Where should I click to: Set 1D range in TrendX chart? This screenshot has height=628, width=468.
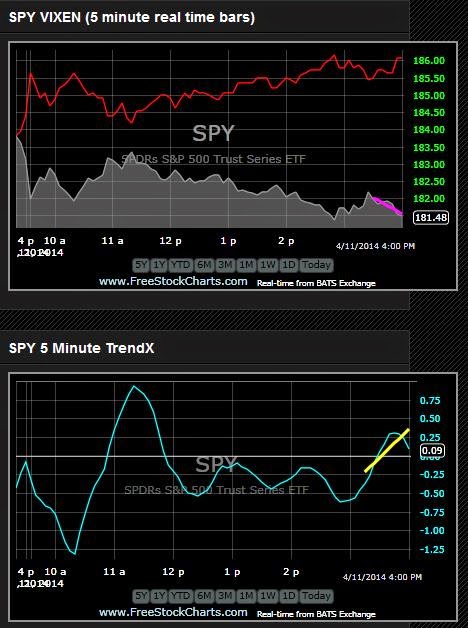288,596
